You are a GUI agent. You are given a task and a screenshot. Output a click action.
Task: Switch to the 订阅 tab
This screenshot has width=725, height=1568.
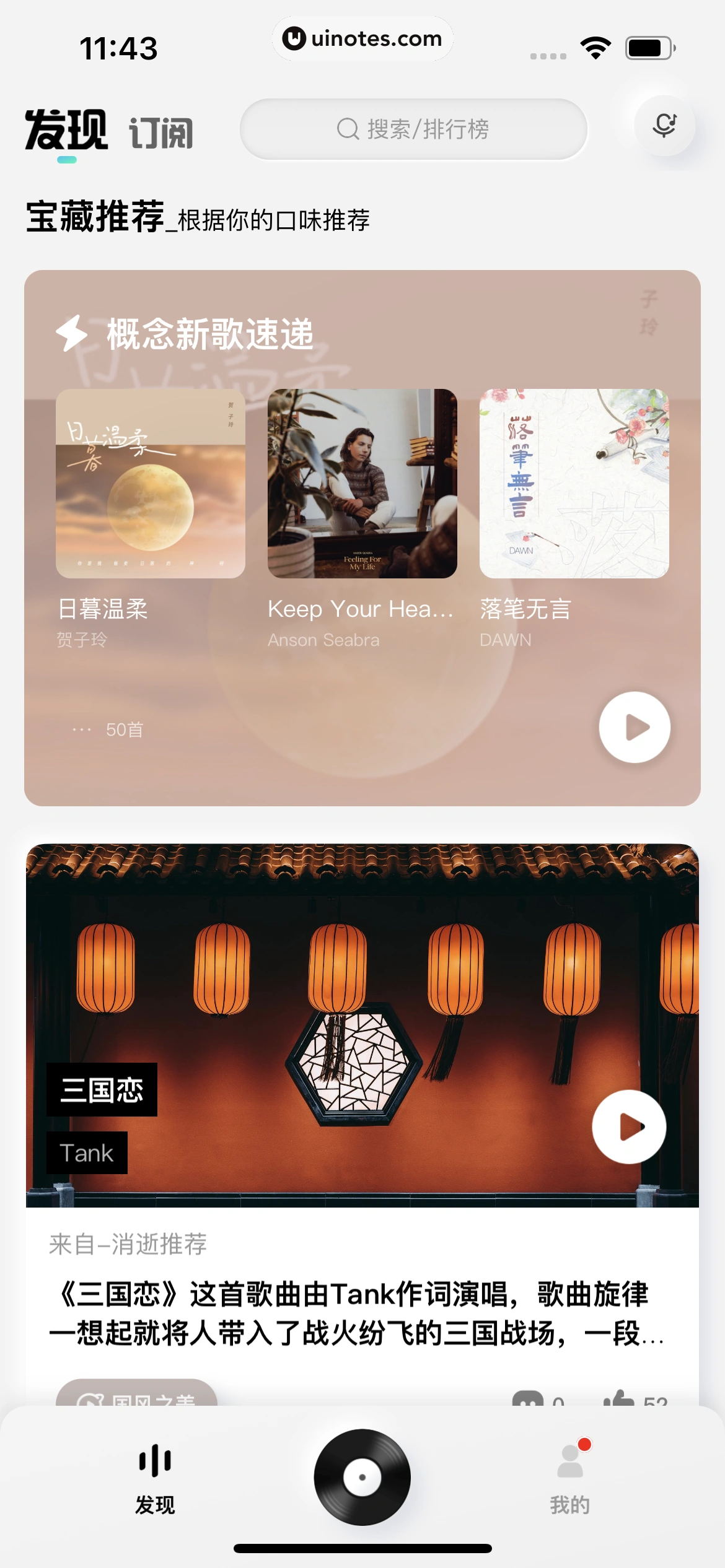(x=161, y=131)
